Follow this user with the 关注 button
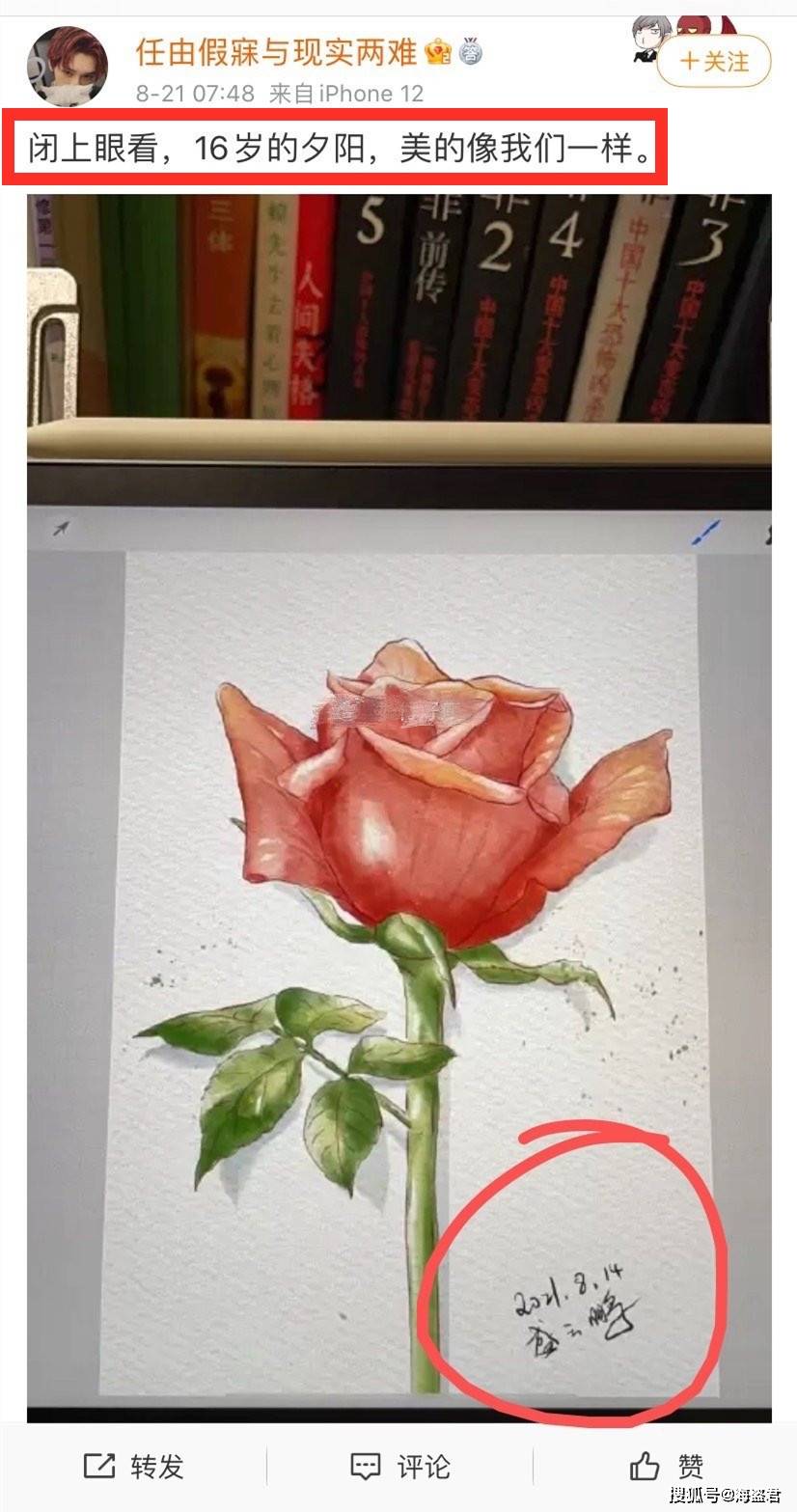This screenshot has height=1512, width=797. tap(714, 62)
